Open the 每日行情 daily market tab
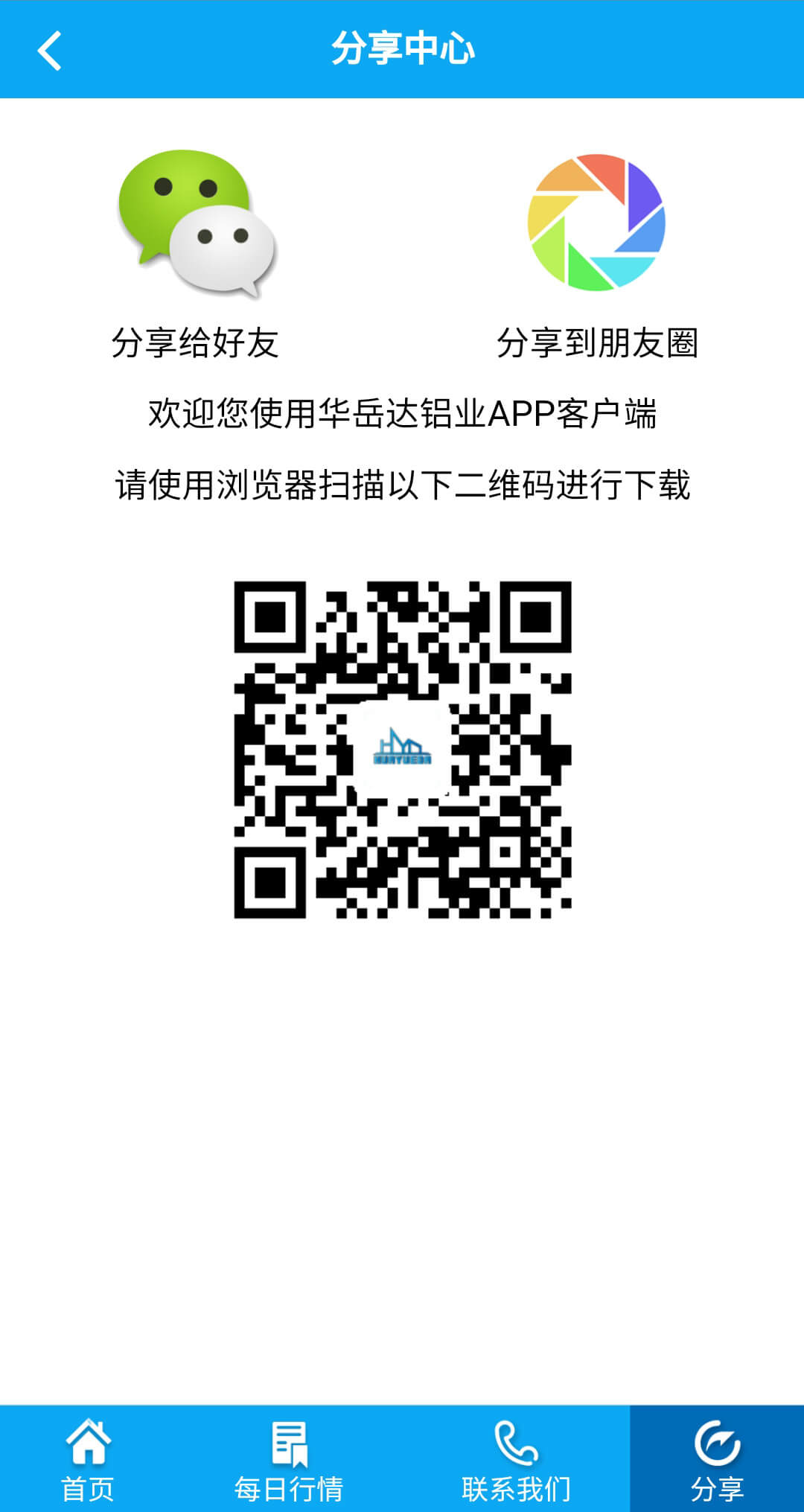Image resolution: width=804 pixels, height=1512 pixels. (x=289, y=1459)
